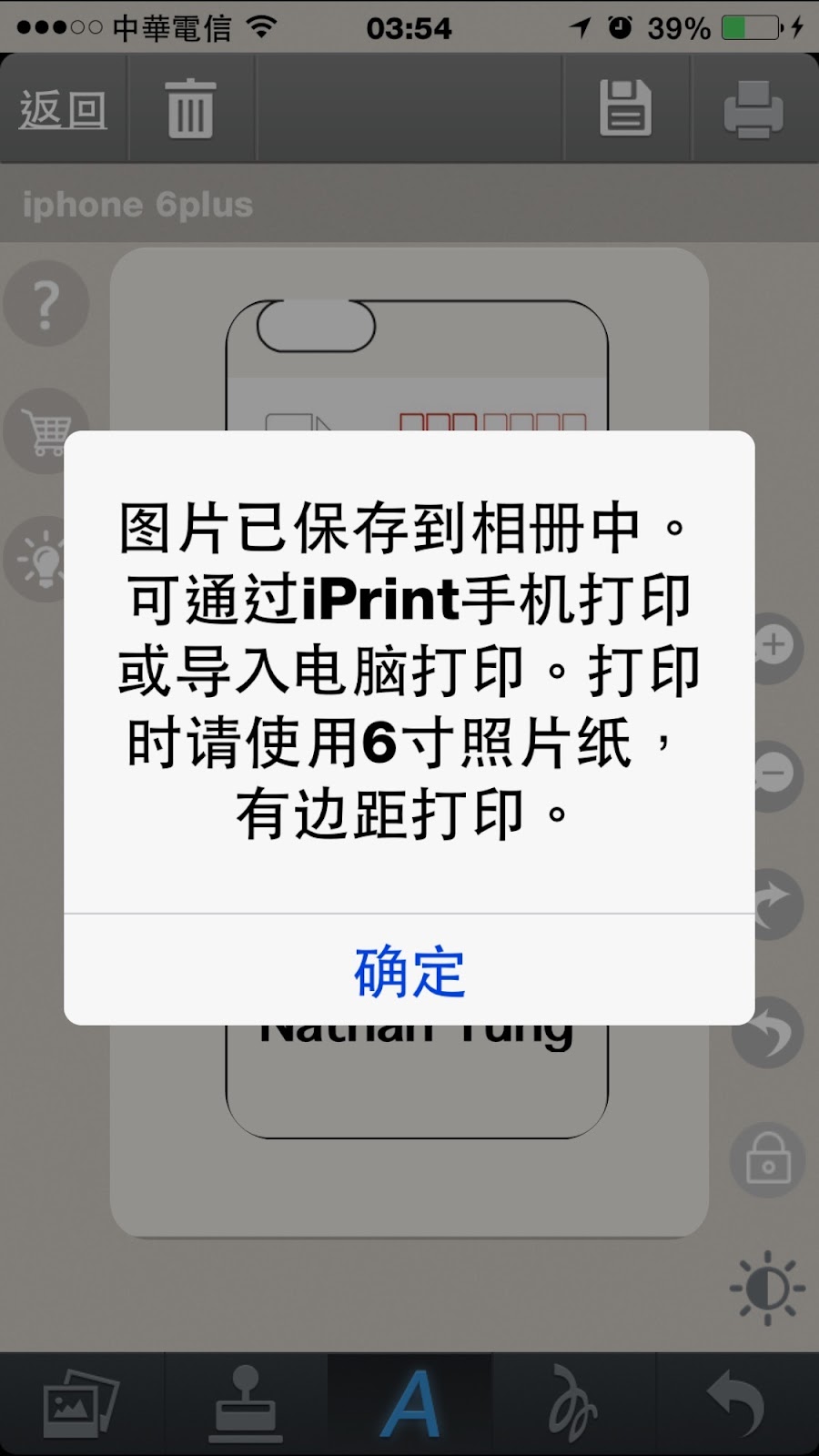The height and width of the screenshot is (1456, 819).
Task: Open the help question mark
Action: pos(45,304)
